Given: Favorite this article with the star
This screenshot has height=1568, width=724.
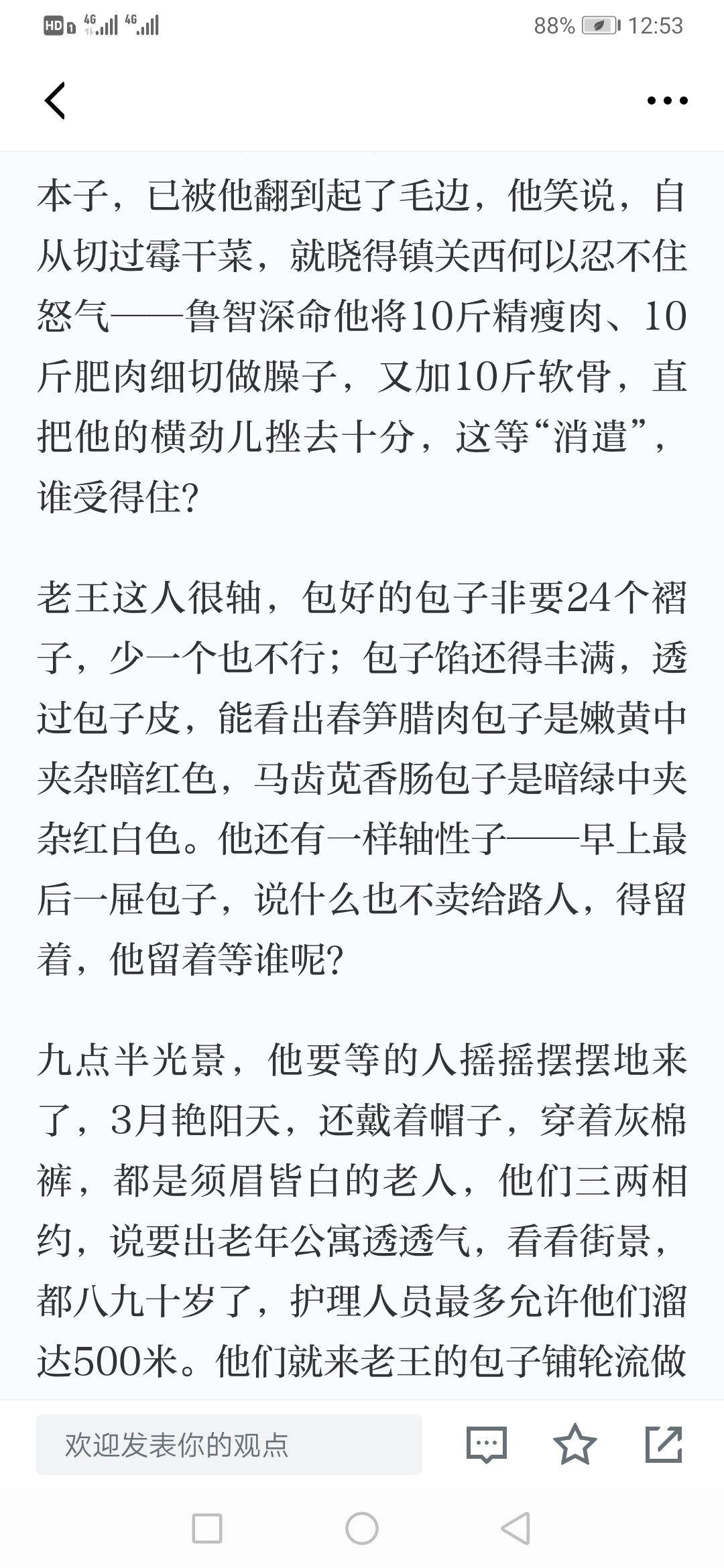Looking at the screenshot, I should (575, 1445).
